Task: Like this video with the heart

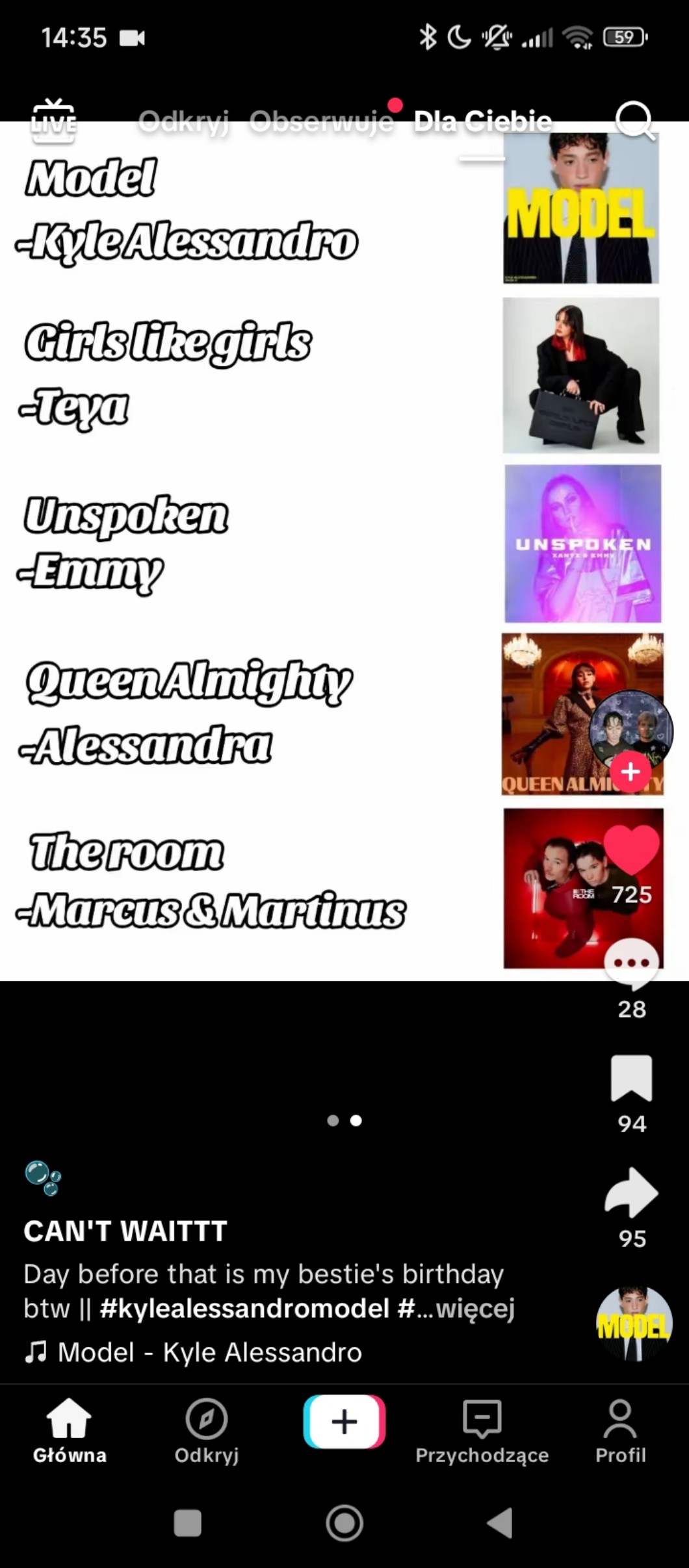Action: click(631, 850)
